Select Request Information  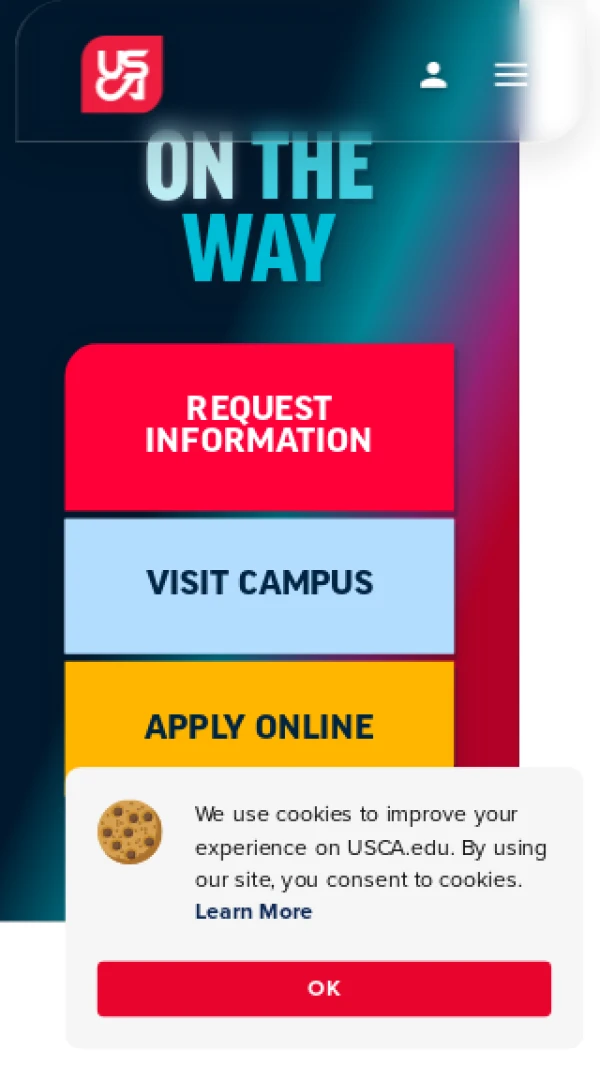coord(259,426)
